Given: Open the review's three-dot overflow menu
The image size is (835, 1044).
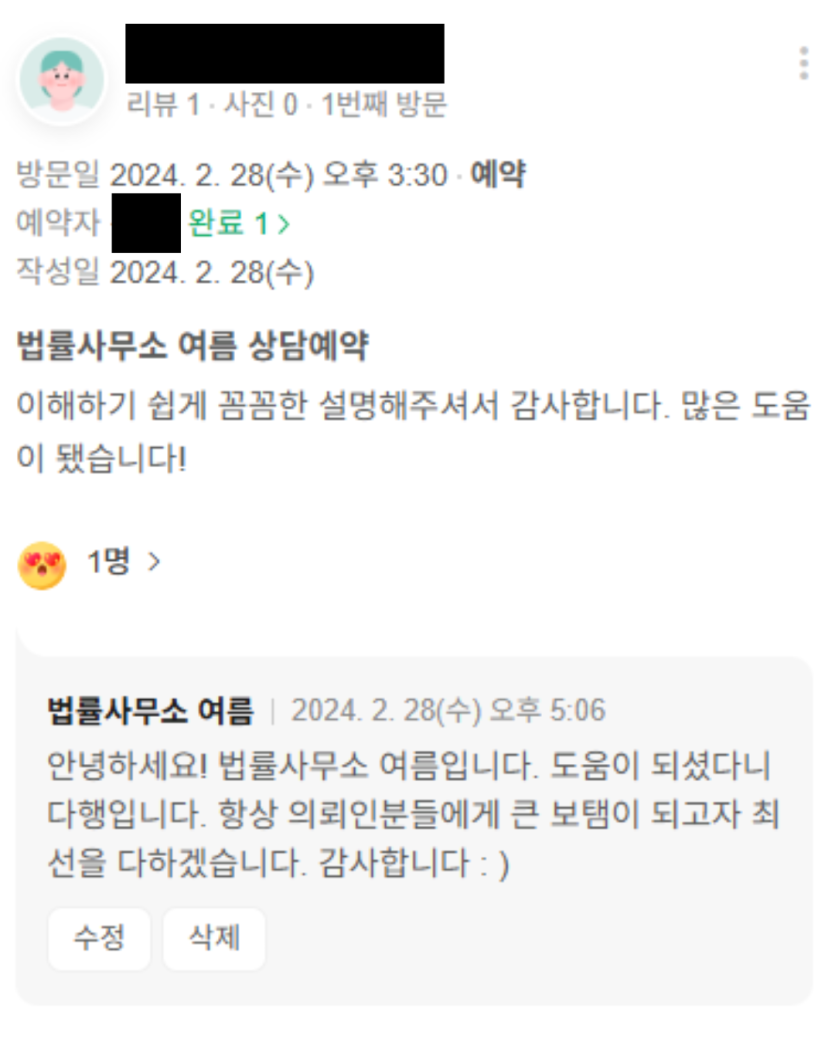Looking at the screenshot, I should pos(803,63).
